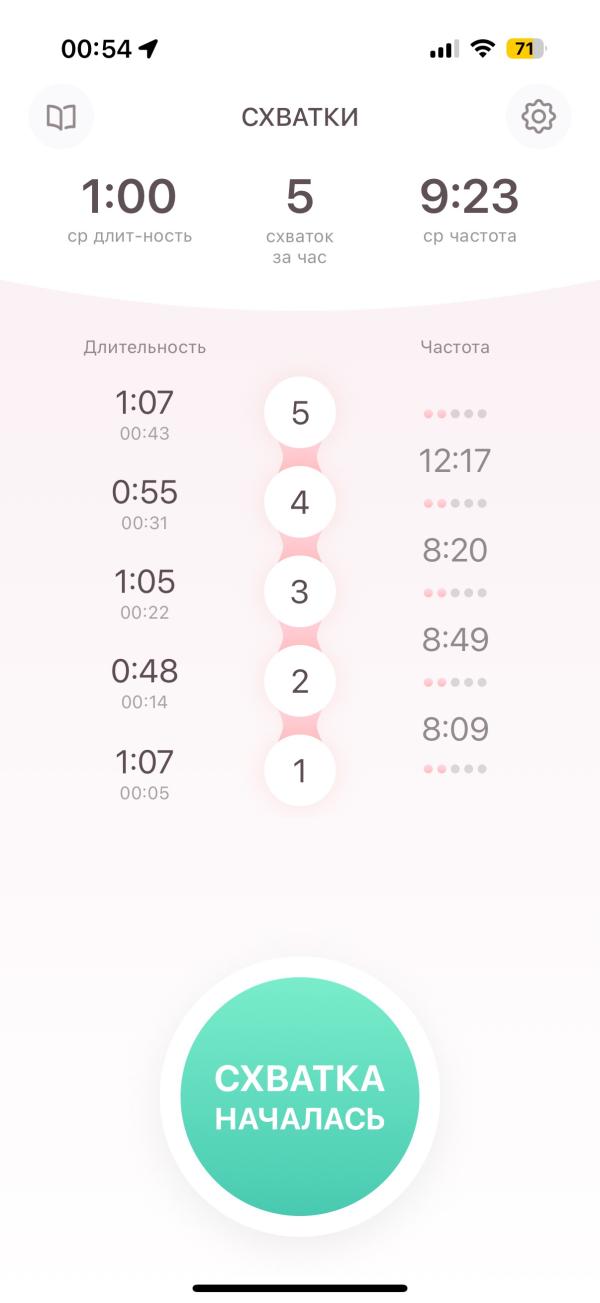600x1303 pixels.
Task: Open contraction number 3 entry
Action: coord(300,592)
